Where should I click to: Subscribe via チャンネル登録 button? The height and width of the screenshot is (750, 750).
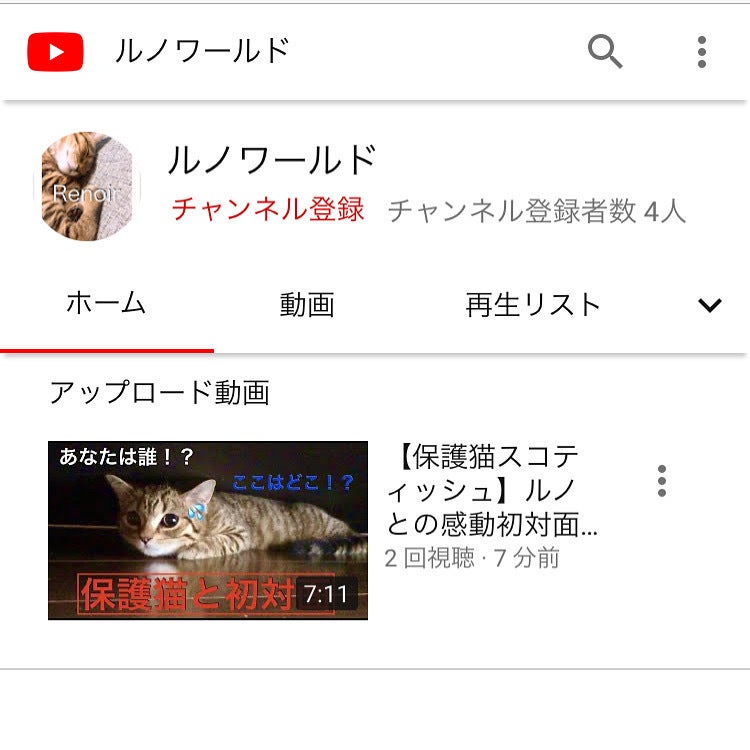tap(268, 210)
